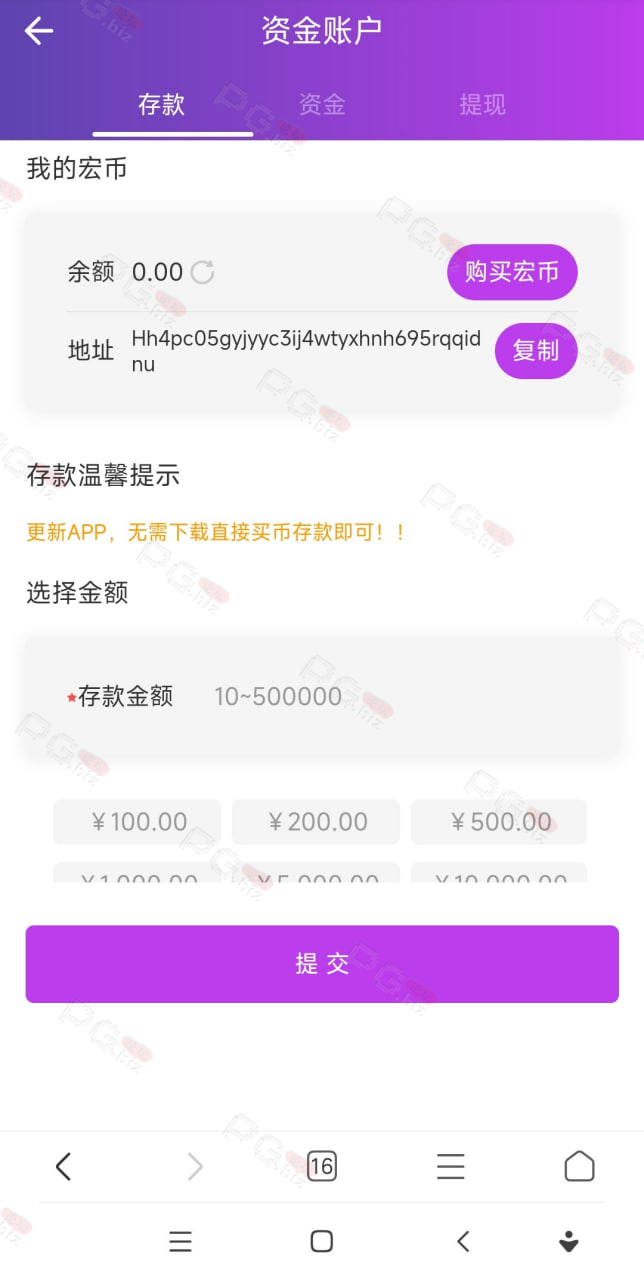This screenshot has height=1280, width=644.
Task: Select the 存款 tab
Action: click(x=162, y=104)
